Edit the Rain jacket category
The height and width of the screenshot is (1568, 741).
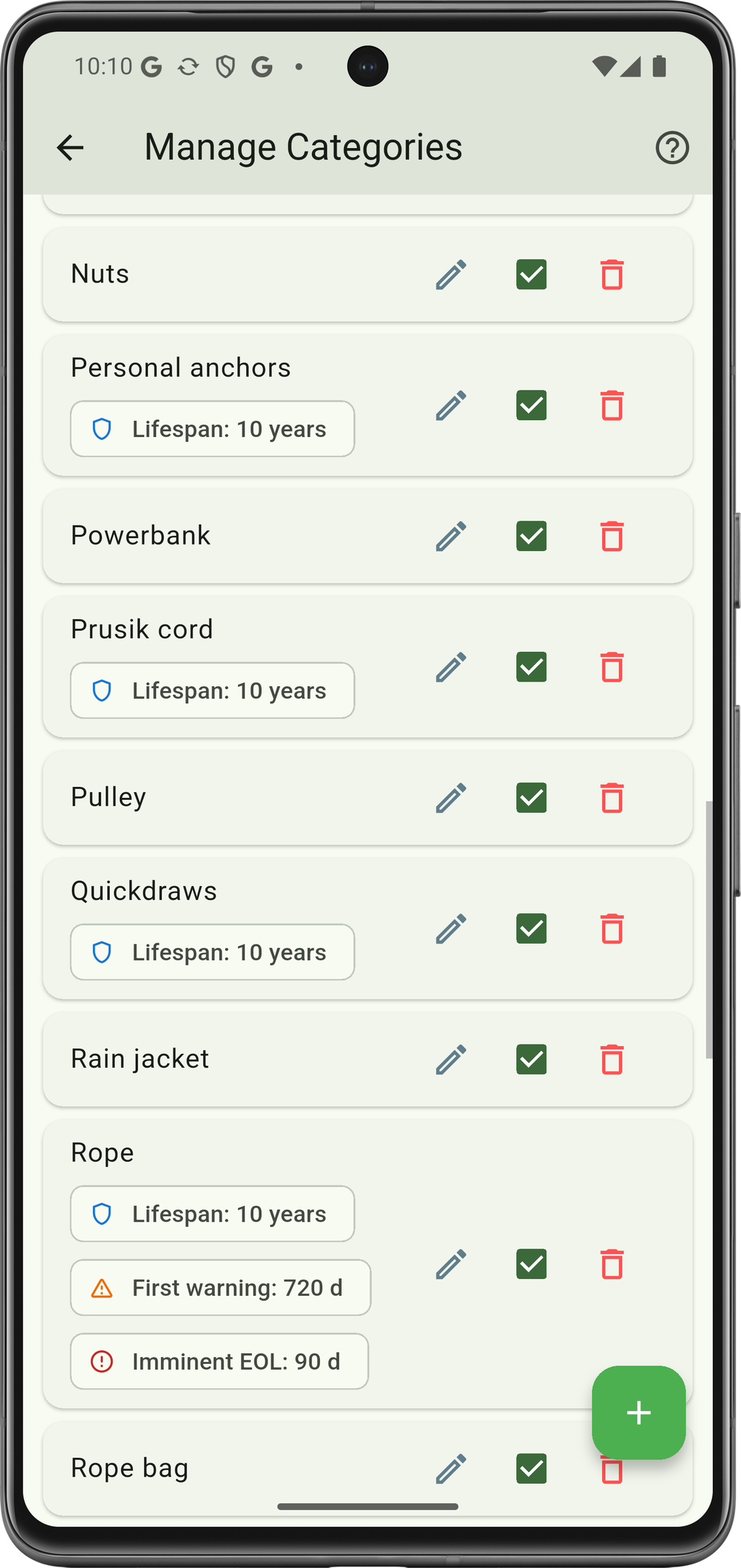[x=451, y=1060]
